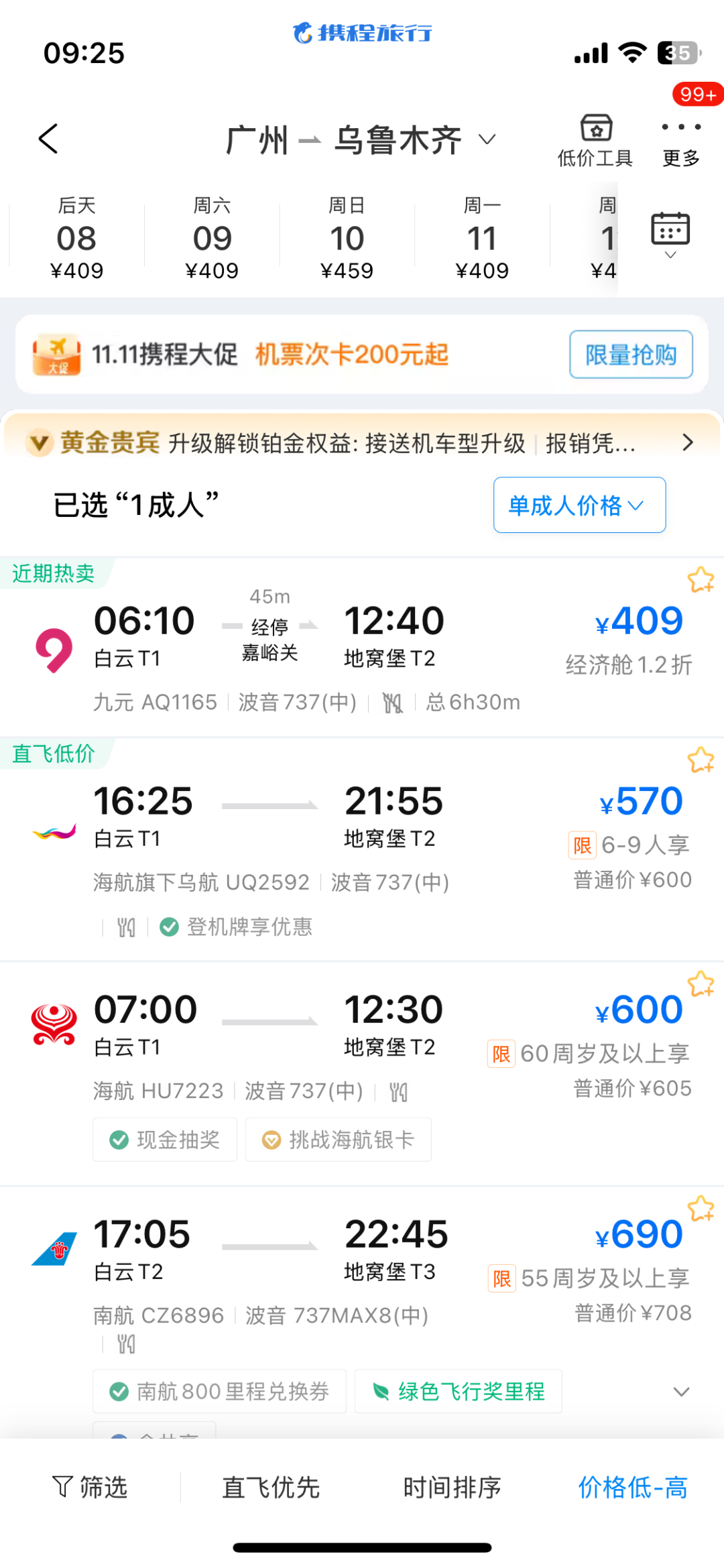Screen dimensions: 724x1568
Task: Open the calendar date picker
Action: coord(670,234)
